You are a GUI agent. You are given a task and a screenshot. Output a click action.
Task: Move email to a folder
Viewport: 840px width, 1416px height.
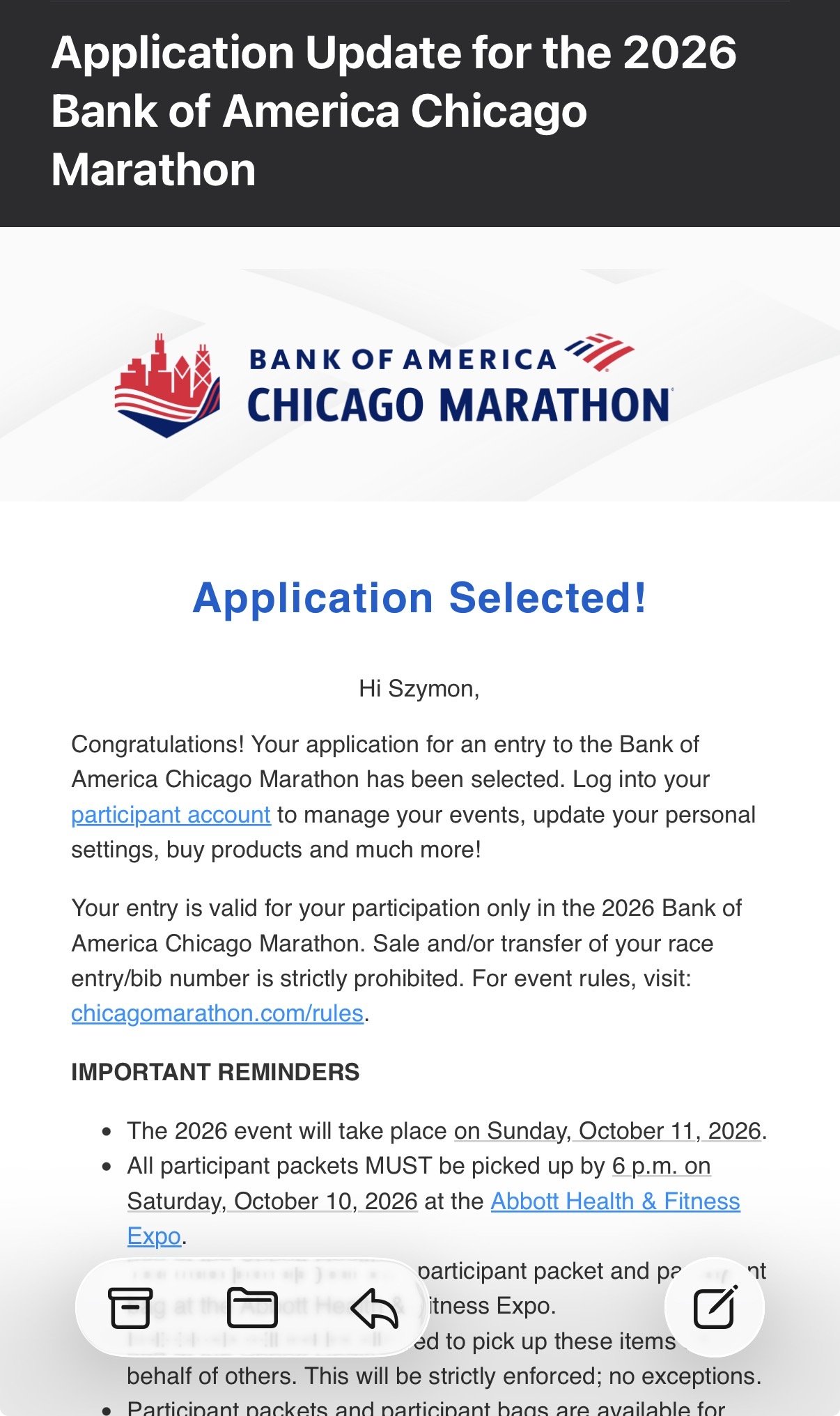(252, 1308)
